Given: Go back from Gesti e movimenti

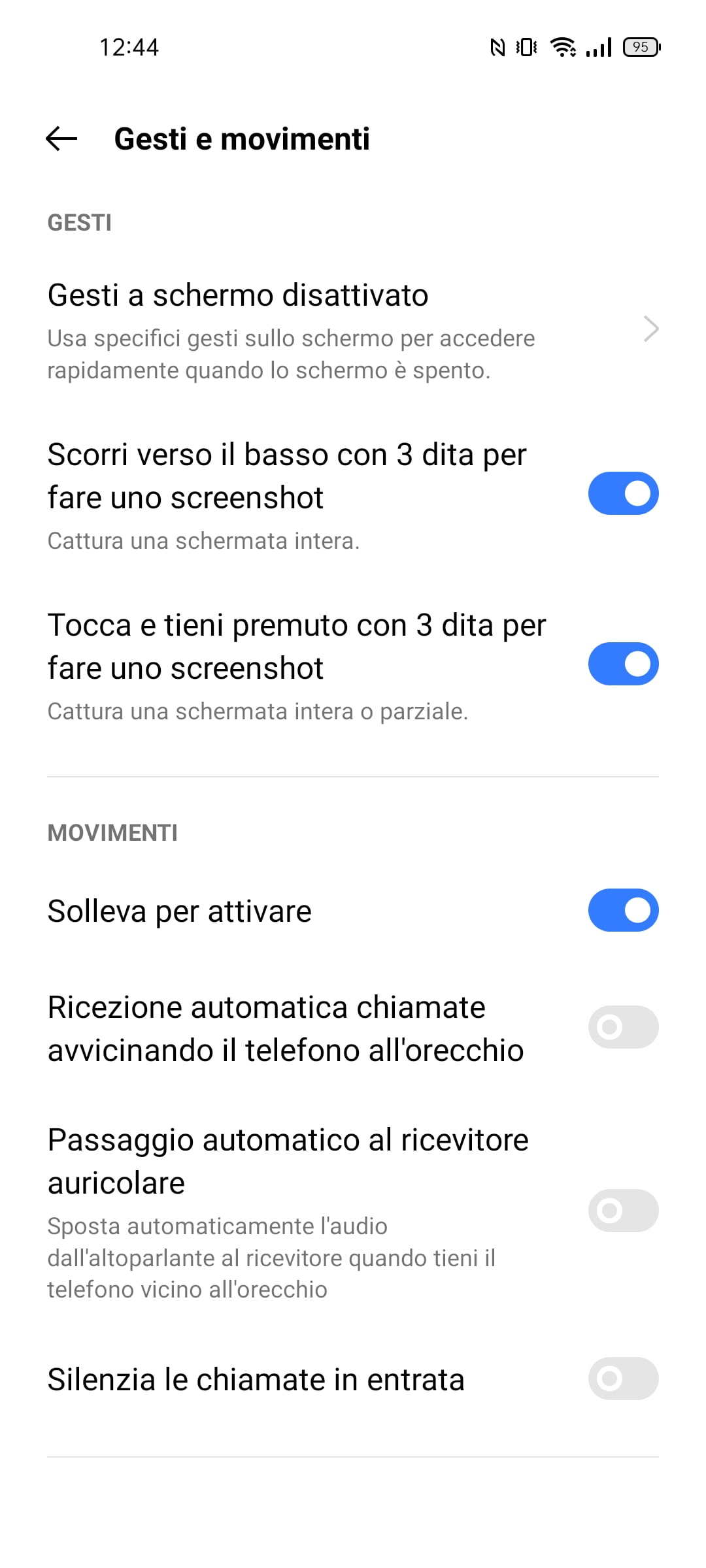Looking at the screenshot, I should click(x=61, y=139).
